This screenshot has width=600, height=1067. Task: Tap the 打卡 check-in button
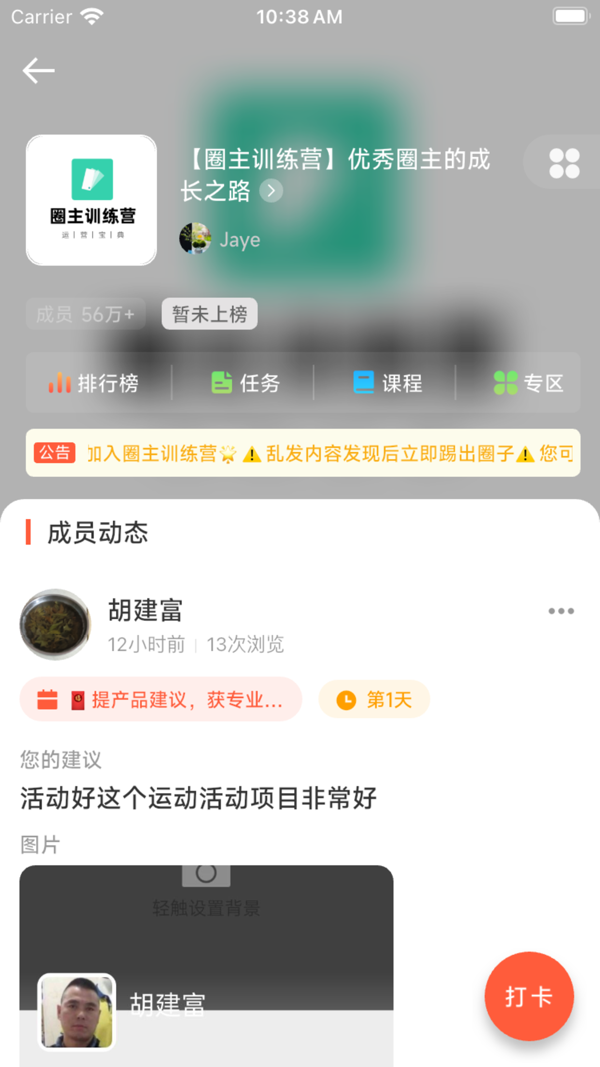[529, 996]
